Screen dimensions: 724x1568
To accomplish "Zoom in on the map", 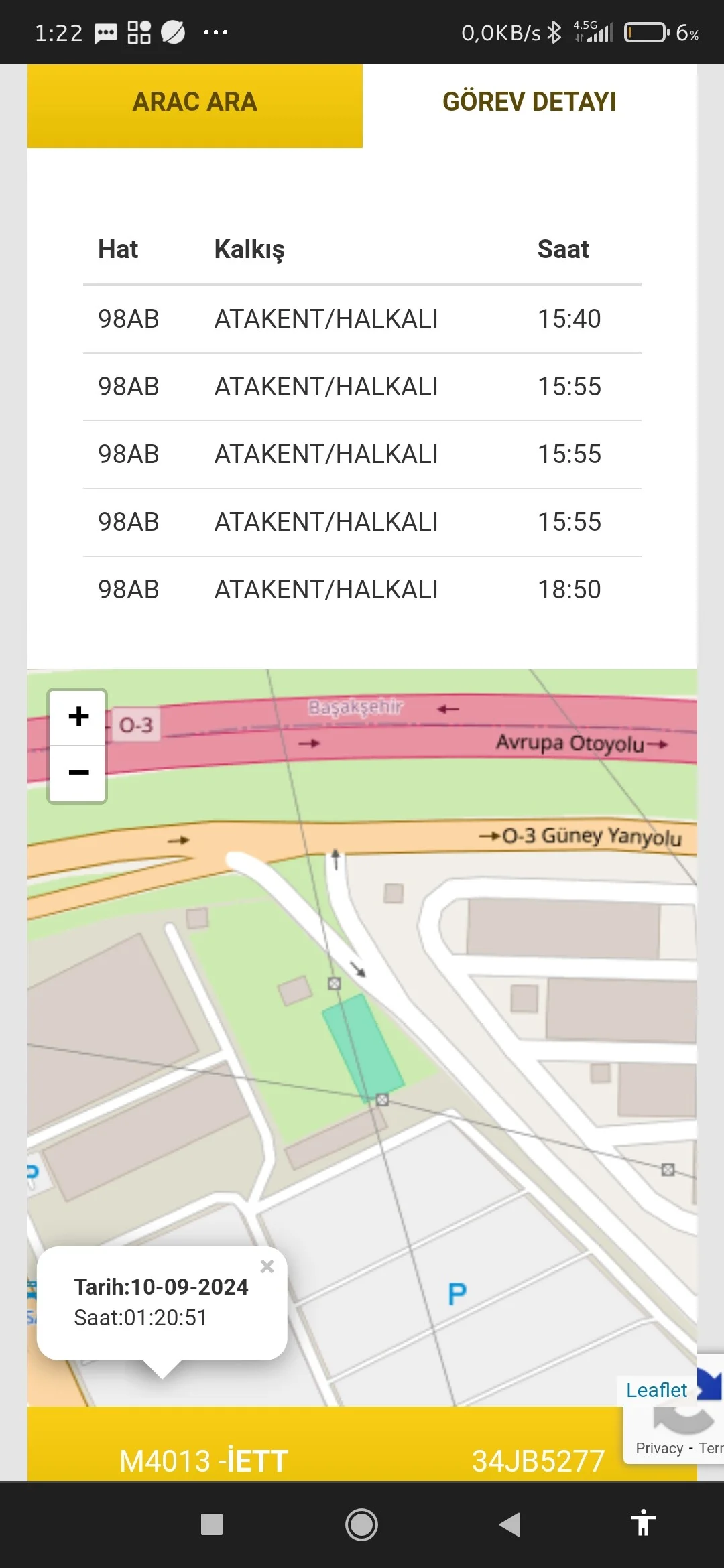I will 78,716.
